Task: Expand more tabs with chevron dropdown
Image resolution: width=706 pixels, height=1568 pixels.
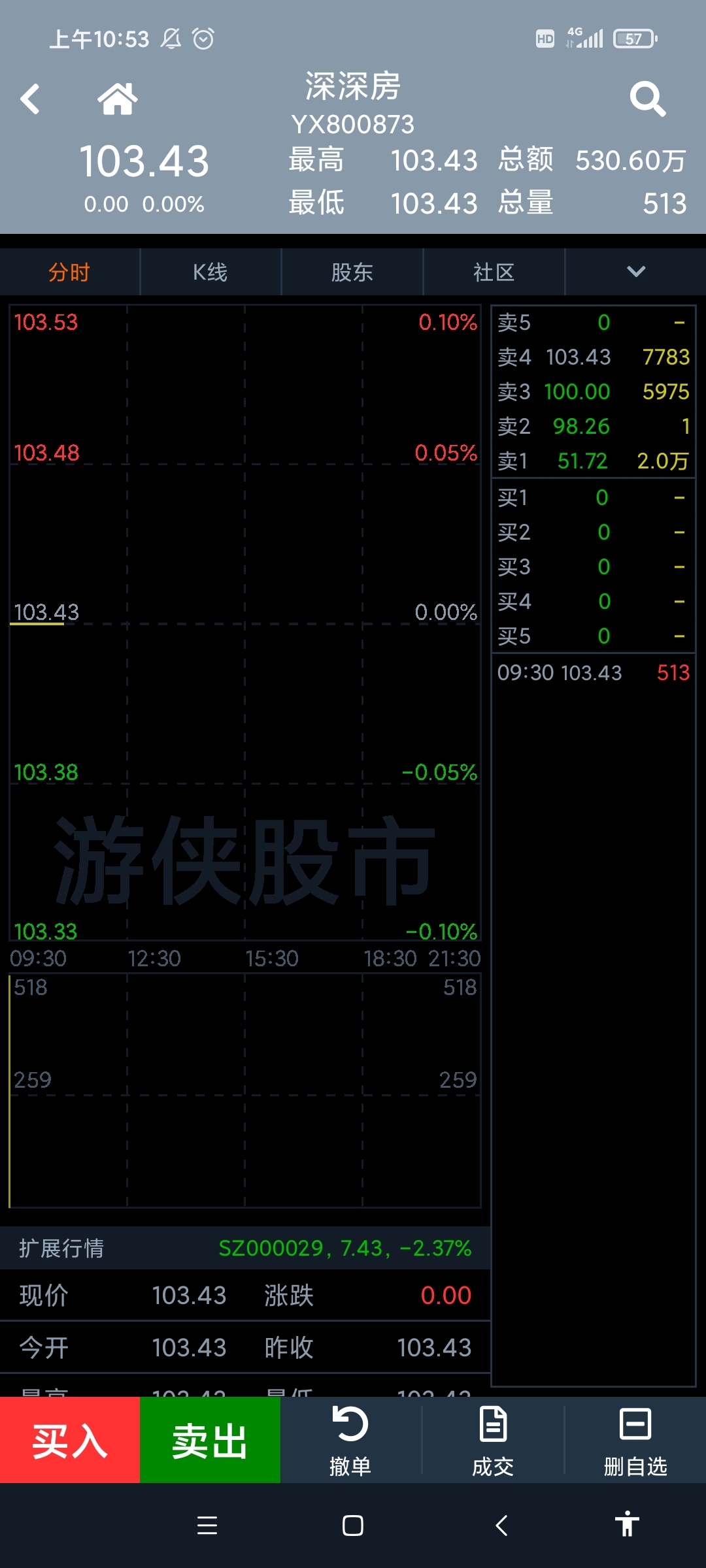Action: pyautogui.click(x=635, y=272)
